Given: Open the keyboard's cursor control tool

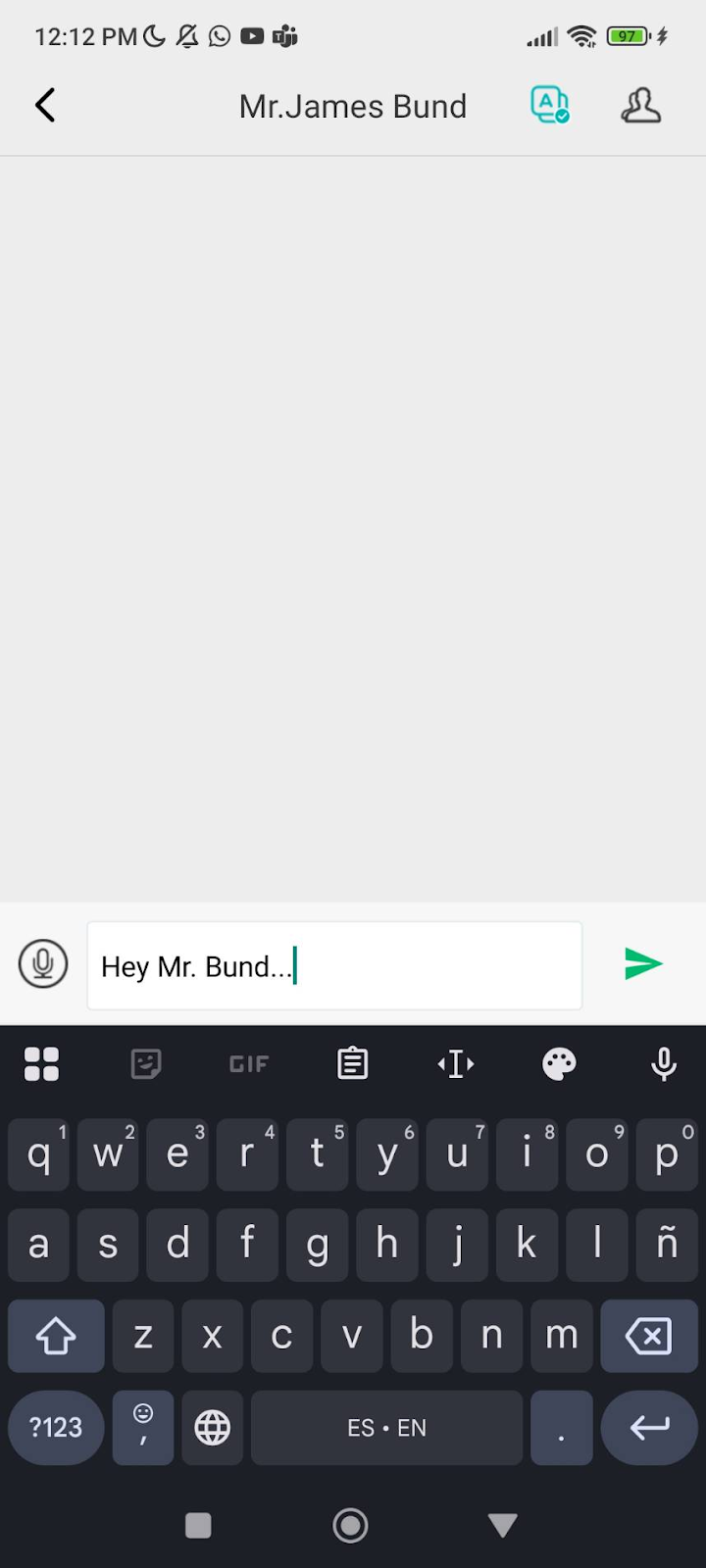Looking at the screenshot, I should (x=456, y=1063).
